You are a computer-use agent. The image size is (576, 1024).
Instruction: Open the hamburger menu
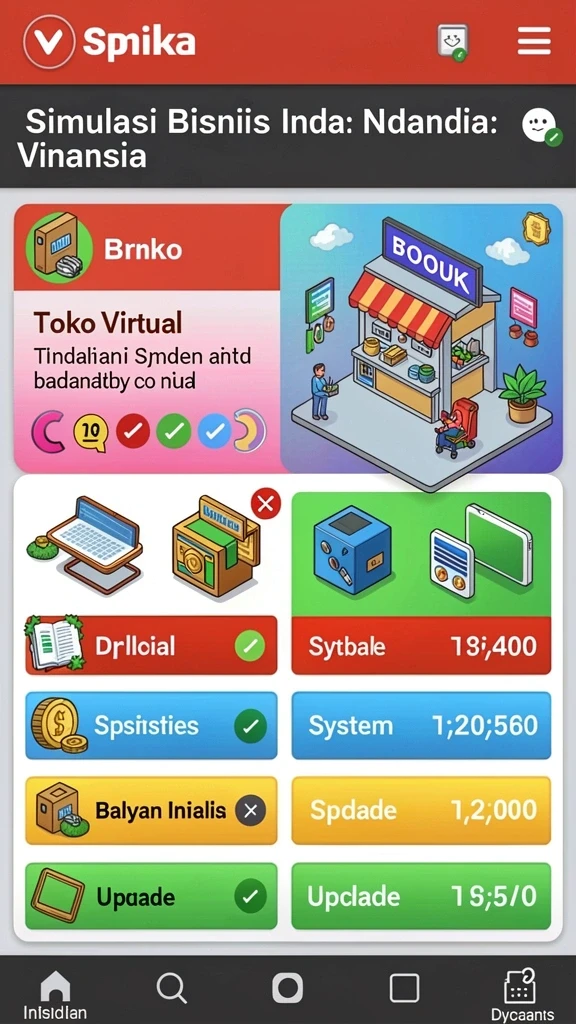coord(534,42)
